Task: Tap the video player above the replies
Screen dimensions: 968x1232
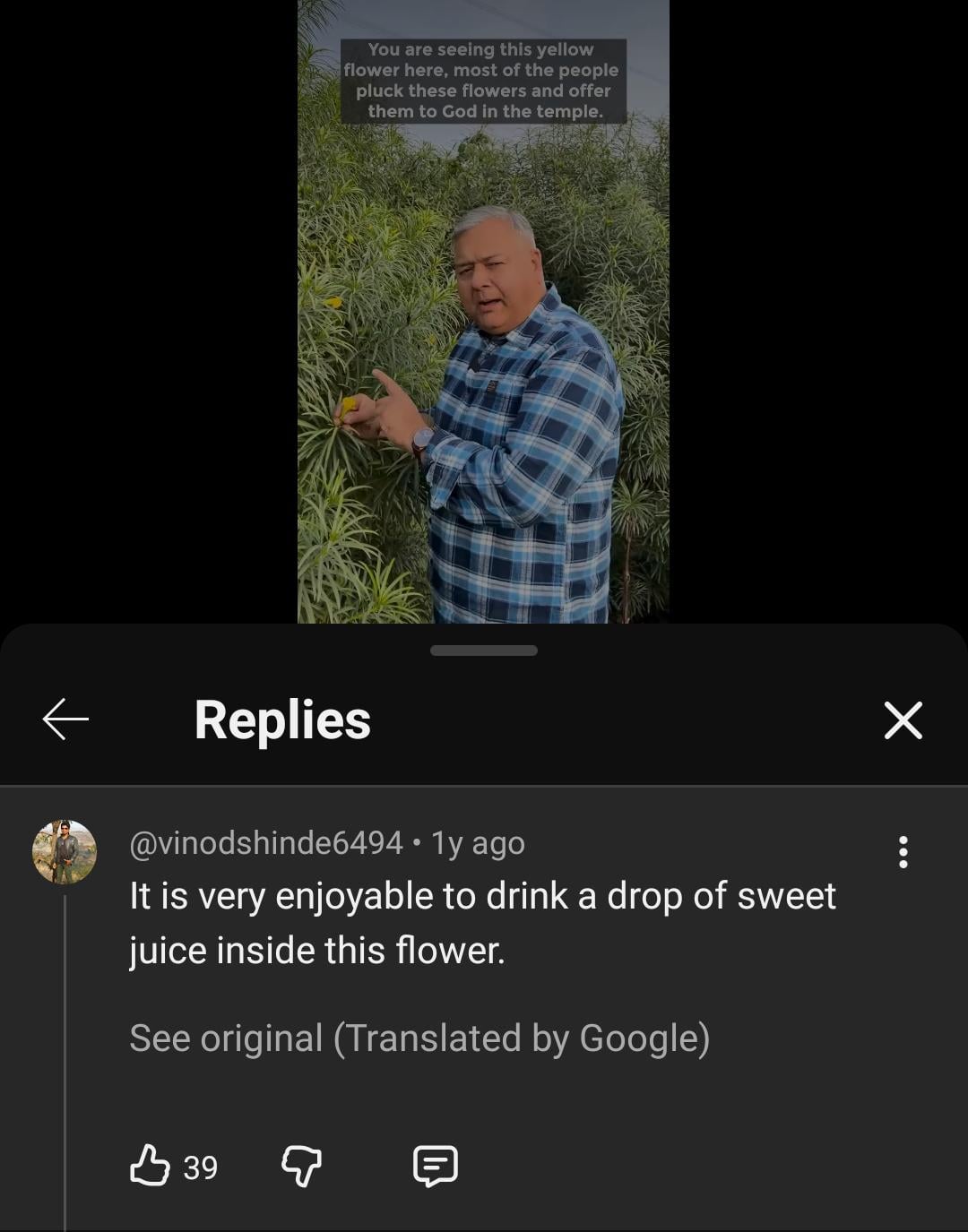Action: 483,312
